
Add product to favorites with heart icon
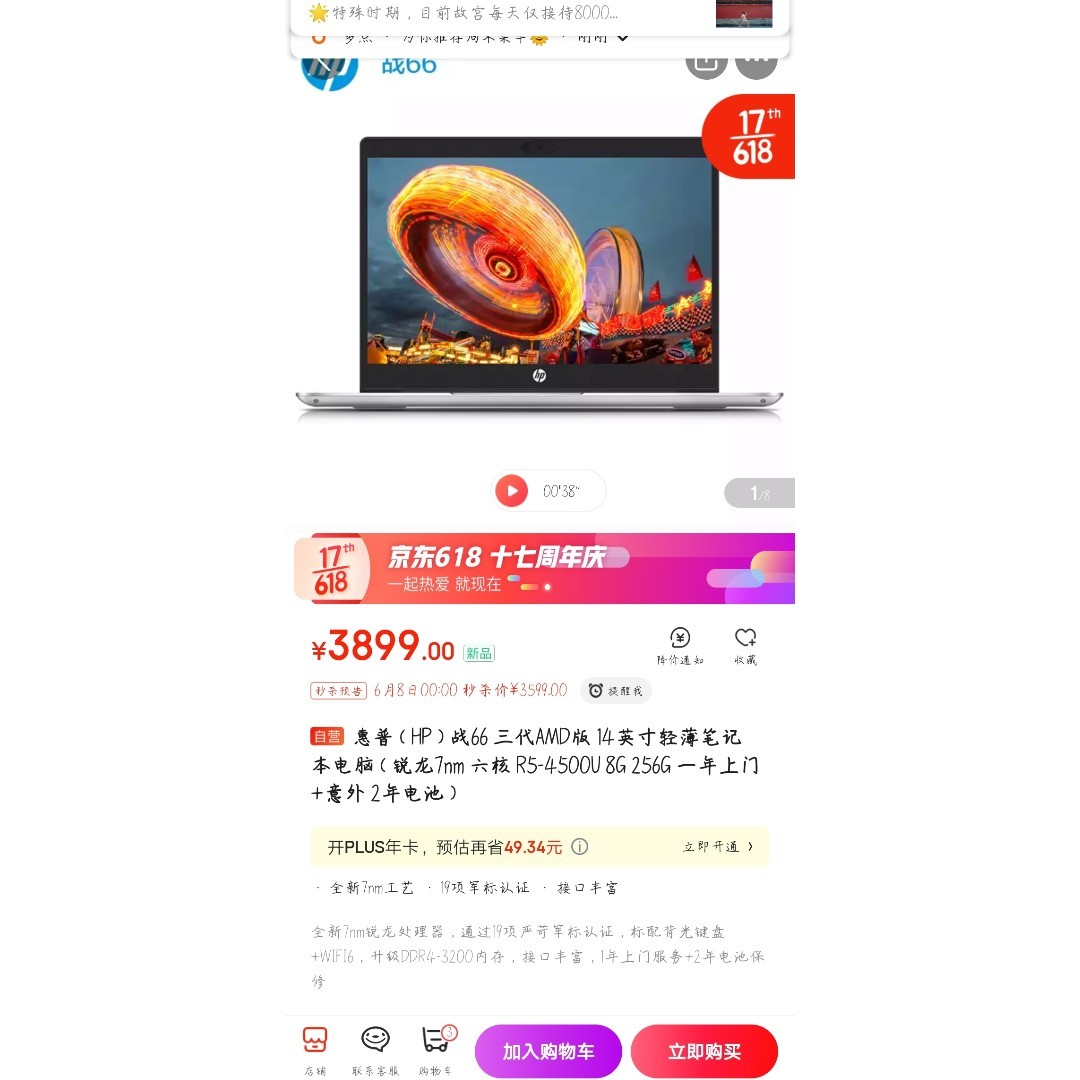click(745, 646)
